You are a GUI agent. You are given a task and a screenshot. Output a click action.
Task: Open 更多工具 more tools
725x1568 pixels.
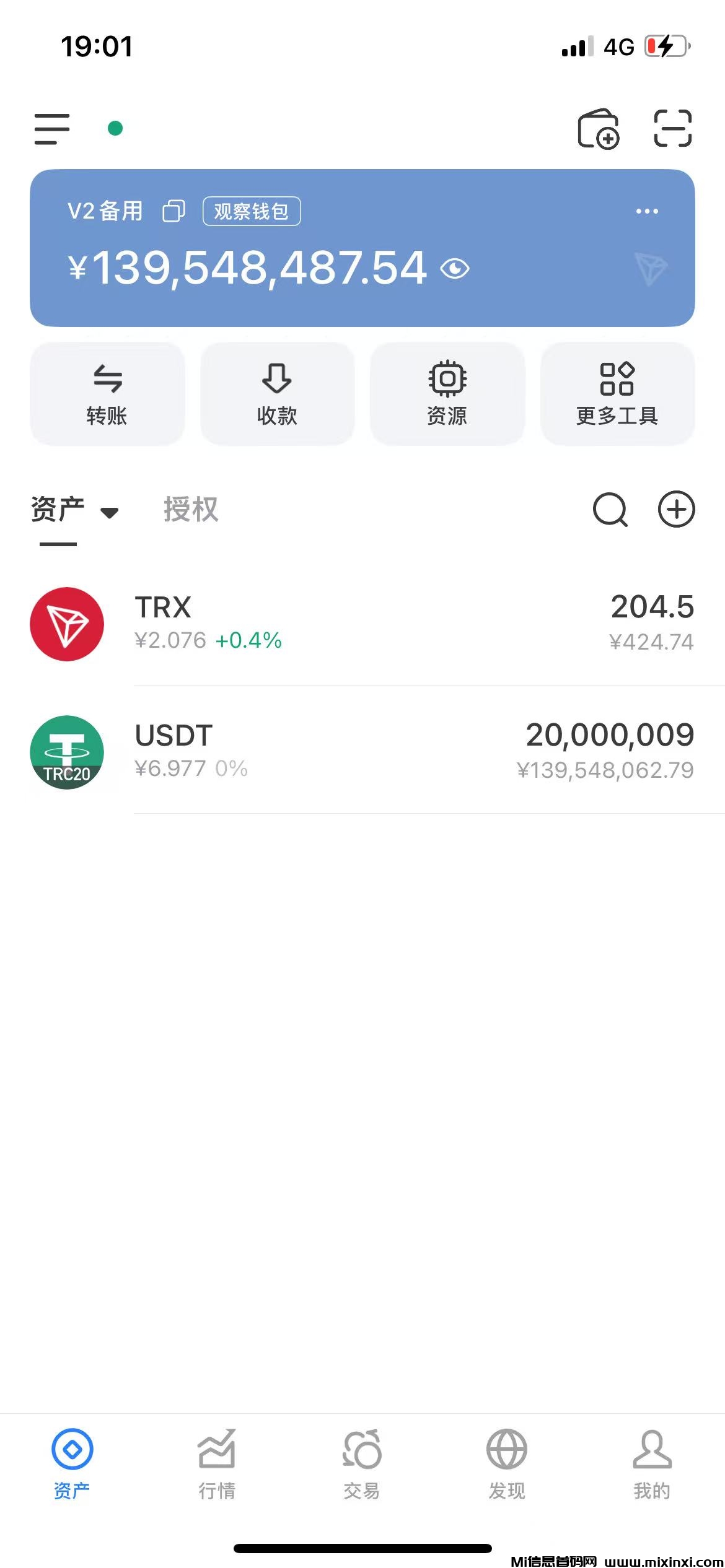pyautogui.click(x=618, y=394)
